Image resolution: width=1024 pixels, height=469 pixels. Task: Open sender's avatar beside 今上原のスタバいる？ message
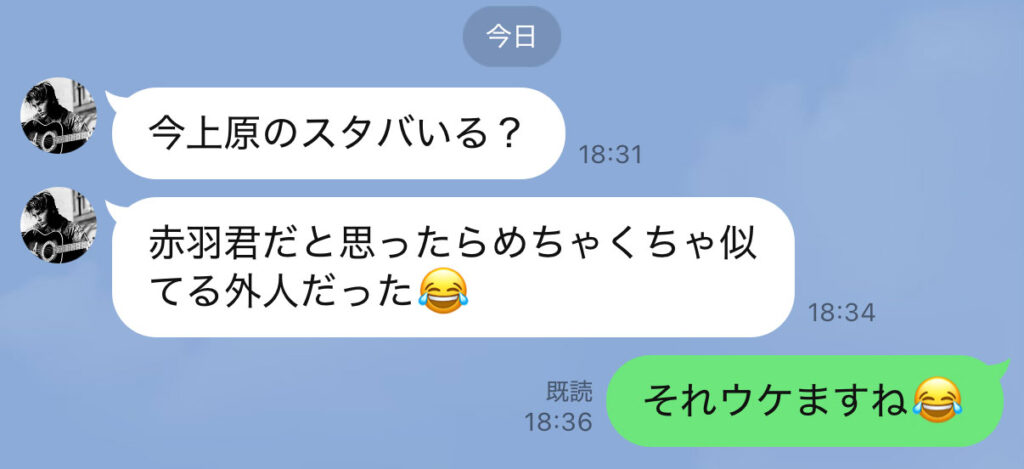coord(58,116)
